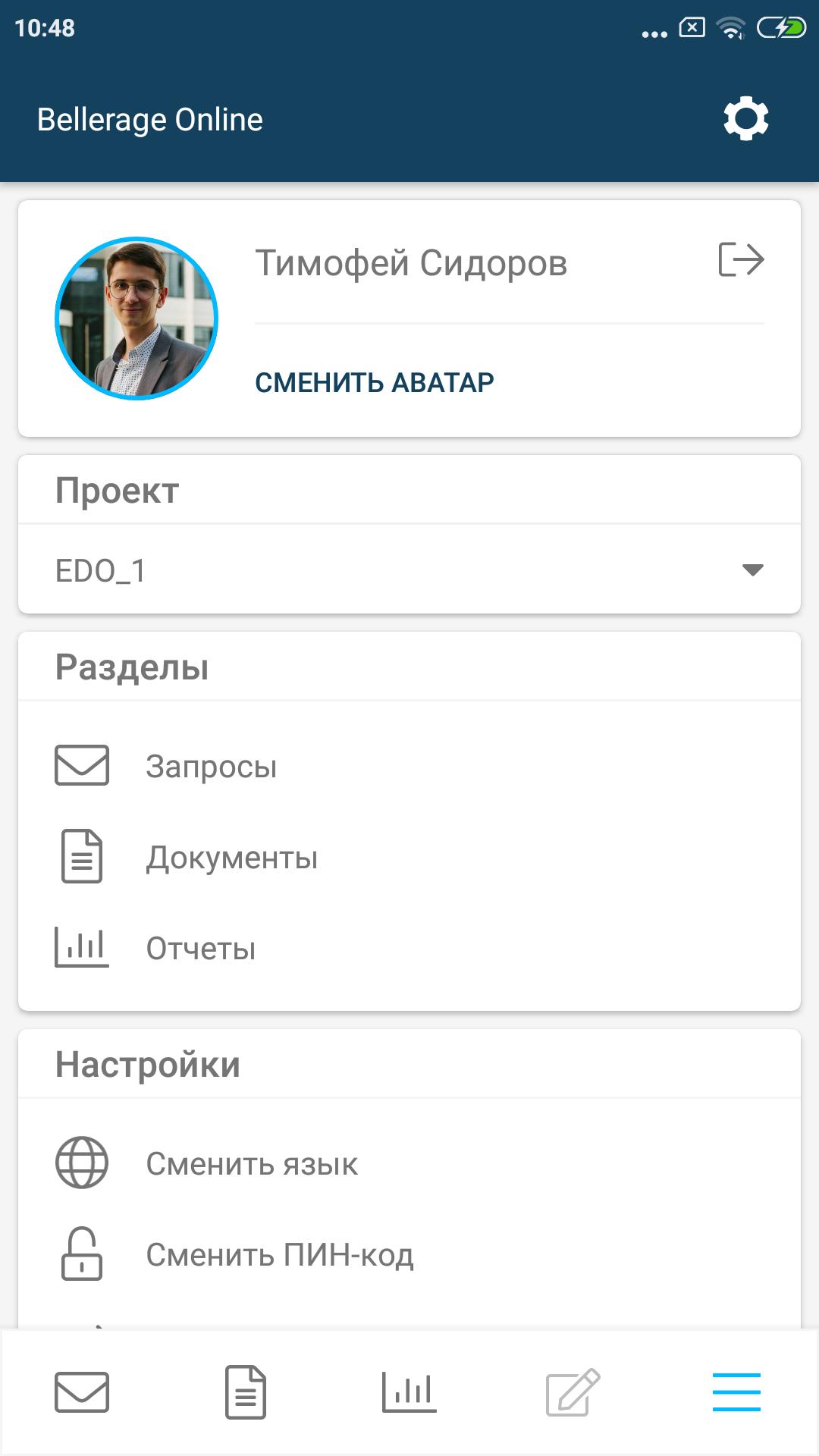
Task: Tap СМЕНИТЬ АВАТАР to change avatar
Action: [375, 382]
